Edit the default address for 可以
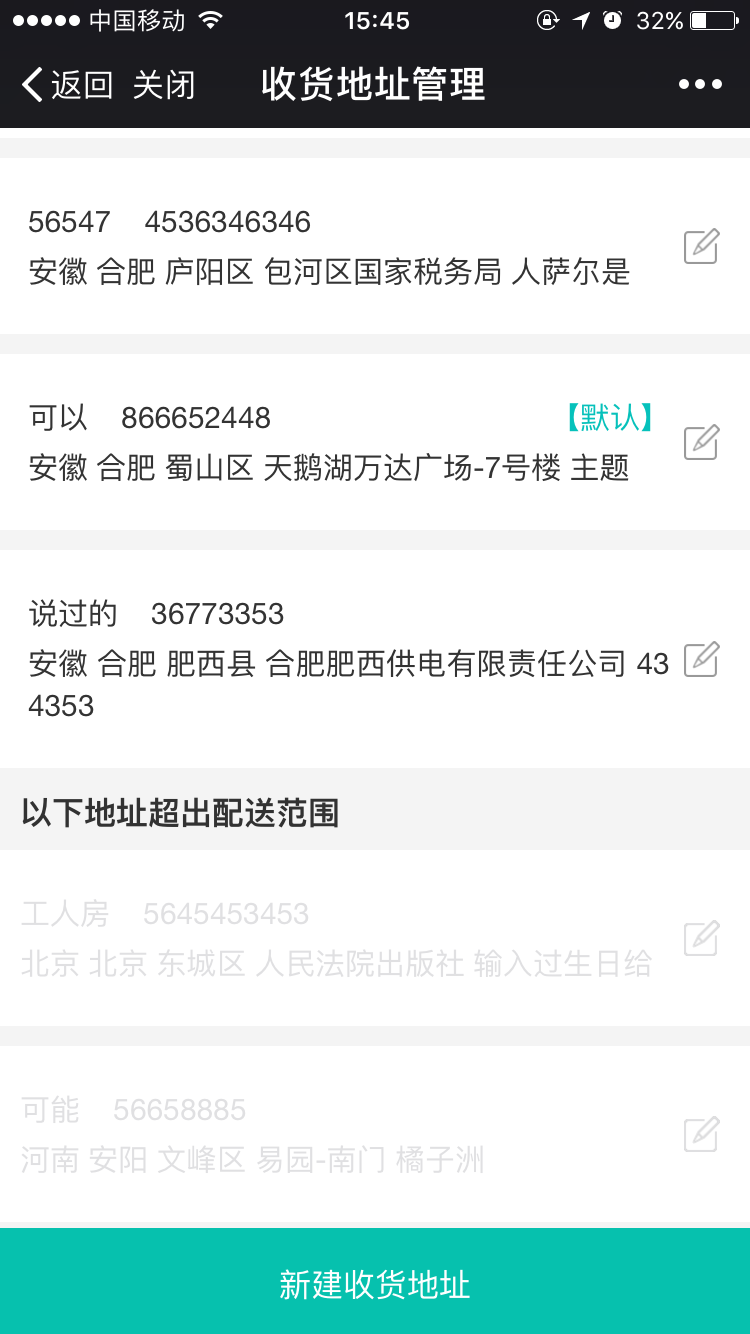 click(701, 442)
